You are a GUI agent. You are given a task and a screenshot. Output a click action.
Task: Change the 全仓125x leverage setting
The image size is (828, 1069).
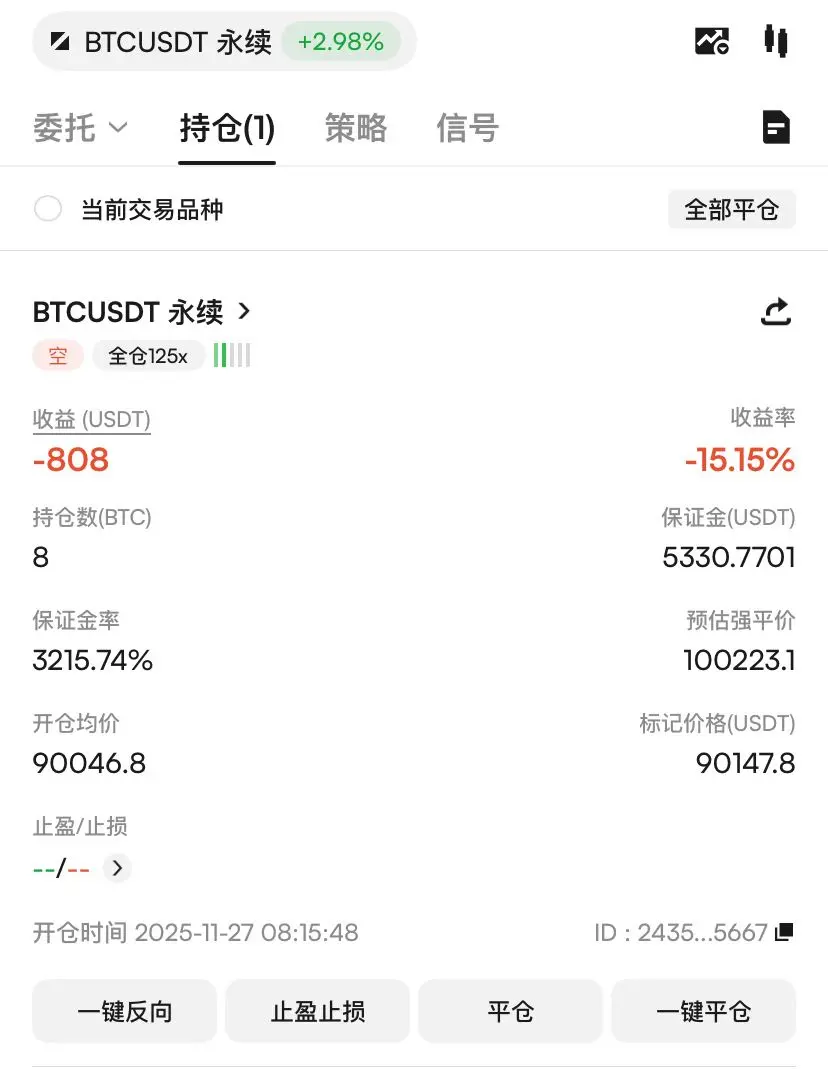click(148, 356)
